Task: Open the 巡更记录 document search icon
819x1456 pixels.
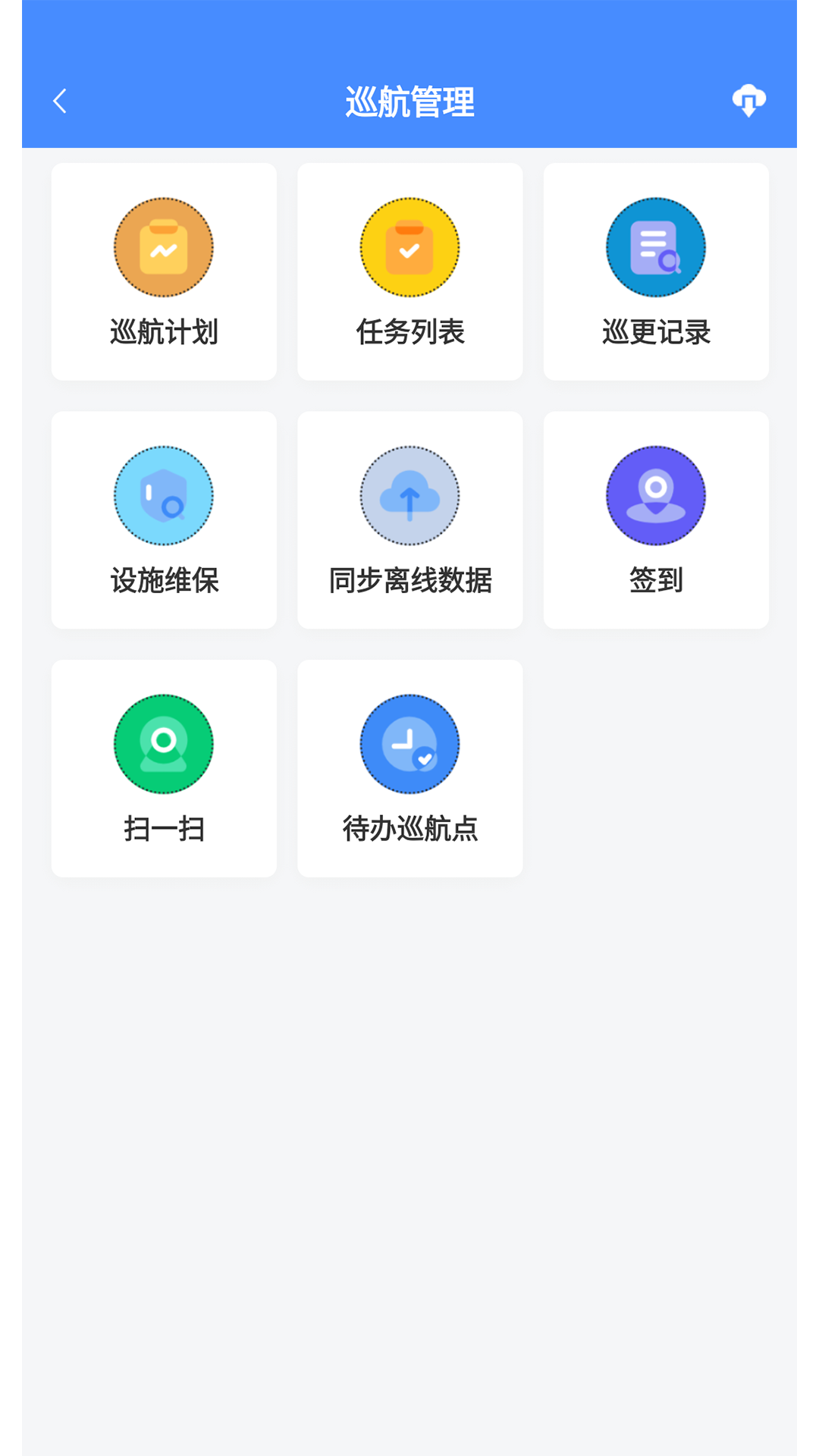Action: [x=655, y=246]
